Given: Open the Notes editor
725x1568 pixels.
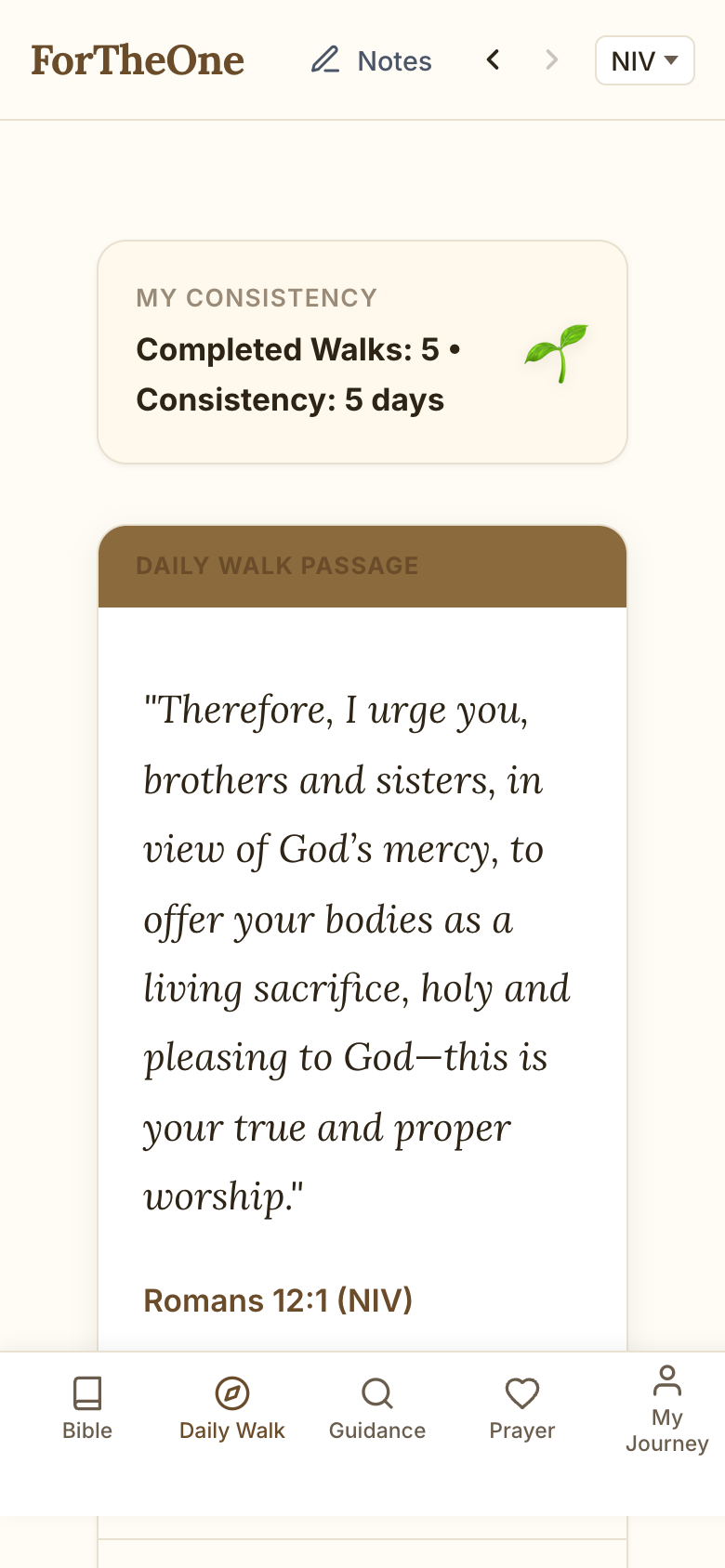Looking at the screenshot, I should [x=371, y=60].
